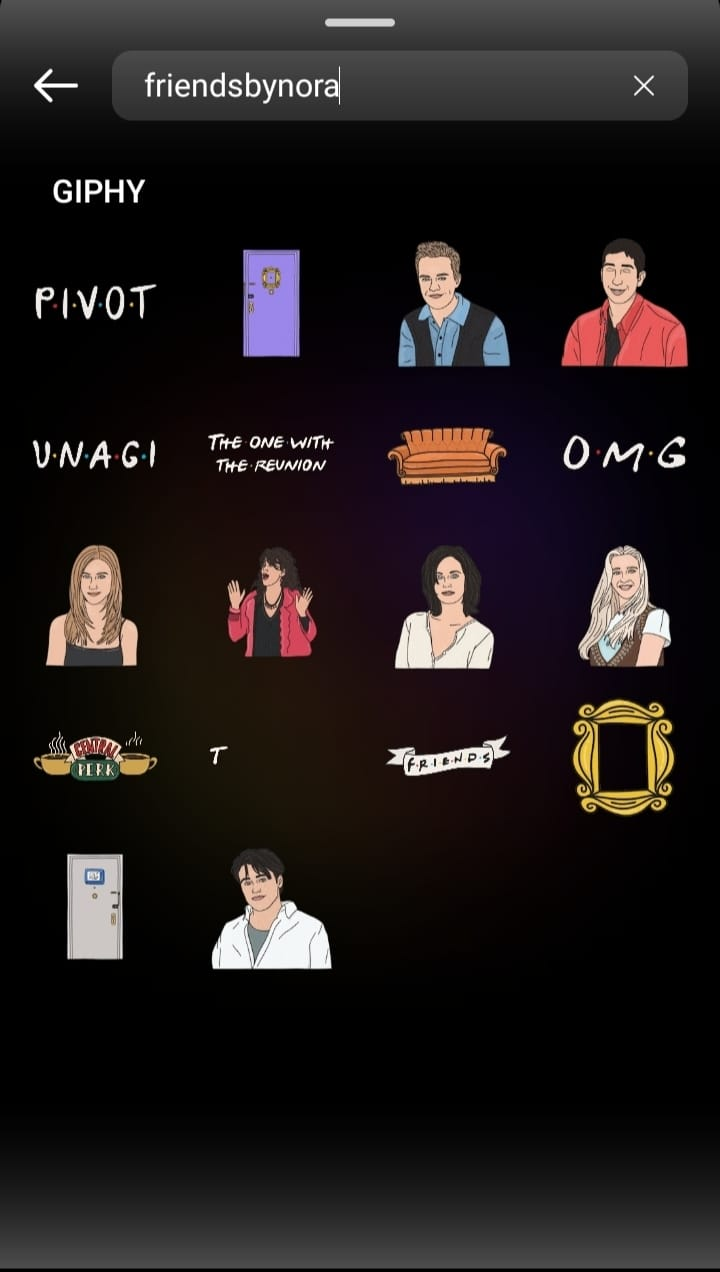Screen dimensions: 720x1272
Task: Pick the long blonde hair woman sticker
Action: coord(624,606)
